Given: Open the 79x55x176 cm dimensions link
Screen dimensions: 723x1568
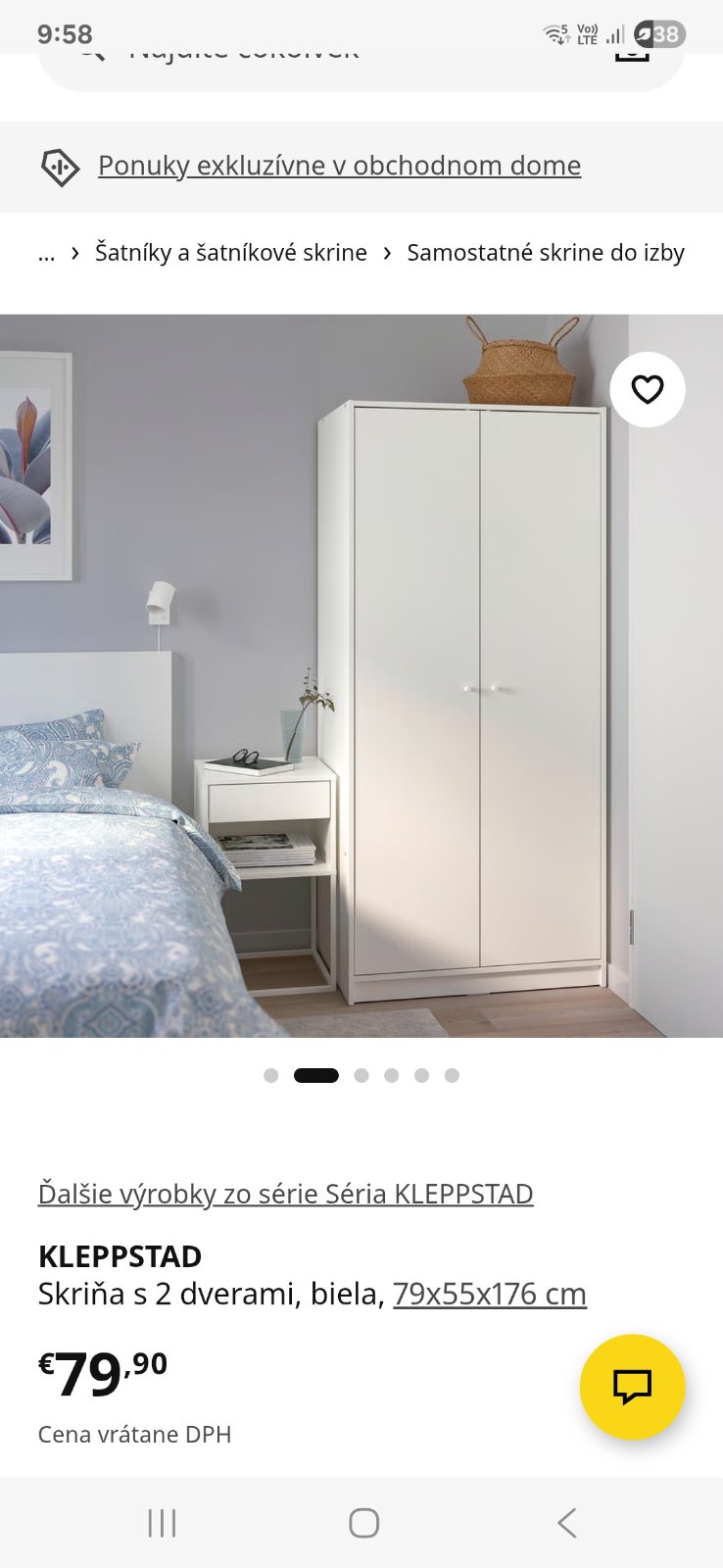Looking at the screenshot, I should click(x=489, y=1294).
